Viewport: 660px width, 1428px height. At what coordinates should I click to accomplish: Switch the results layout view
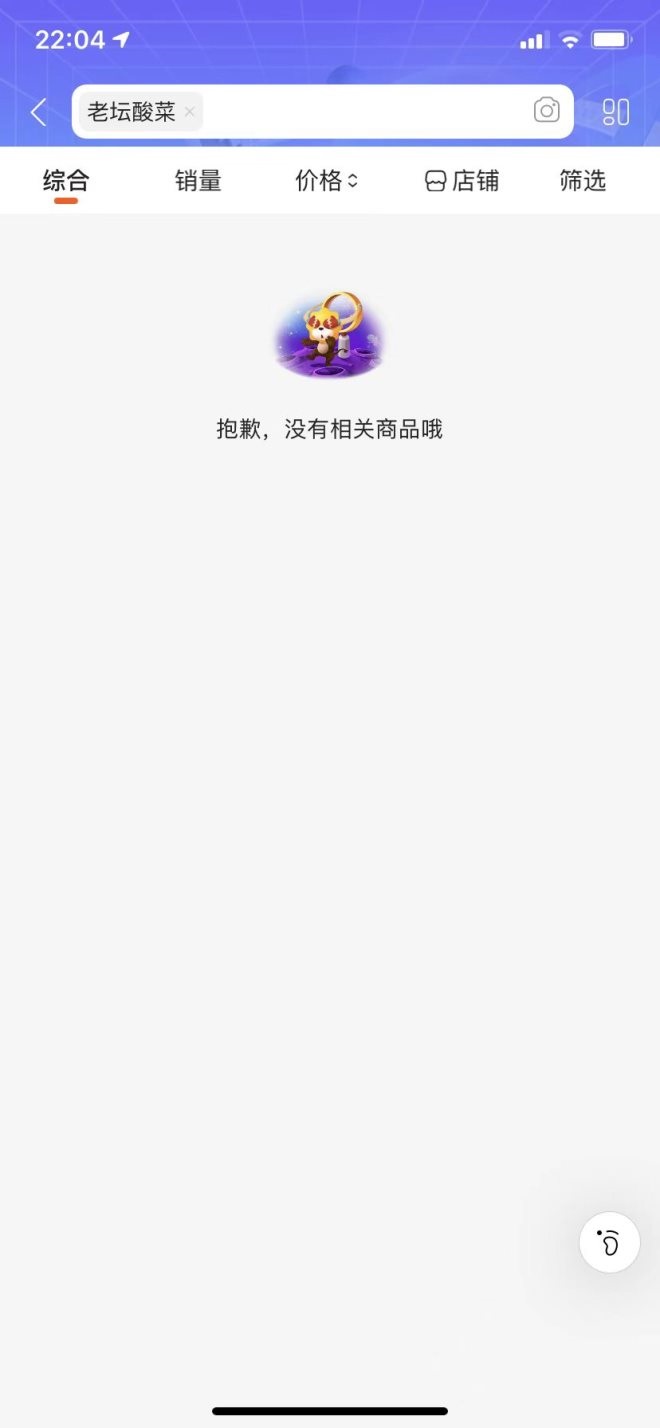click(x=616, y=112)
